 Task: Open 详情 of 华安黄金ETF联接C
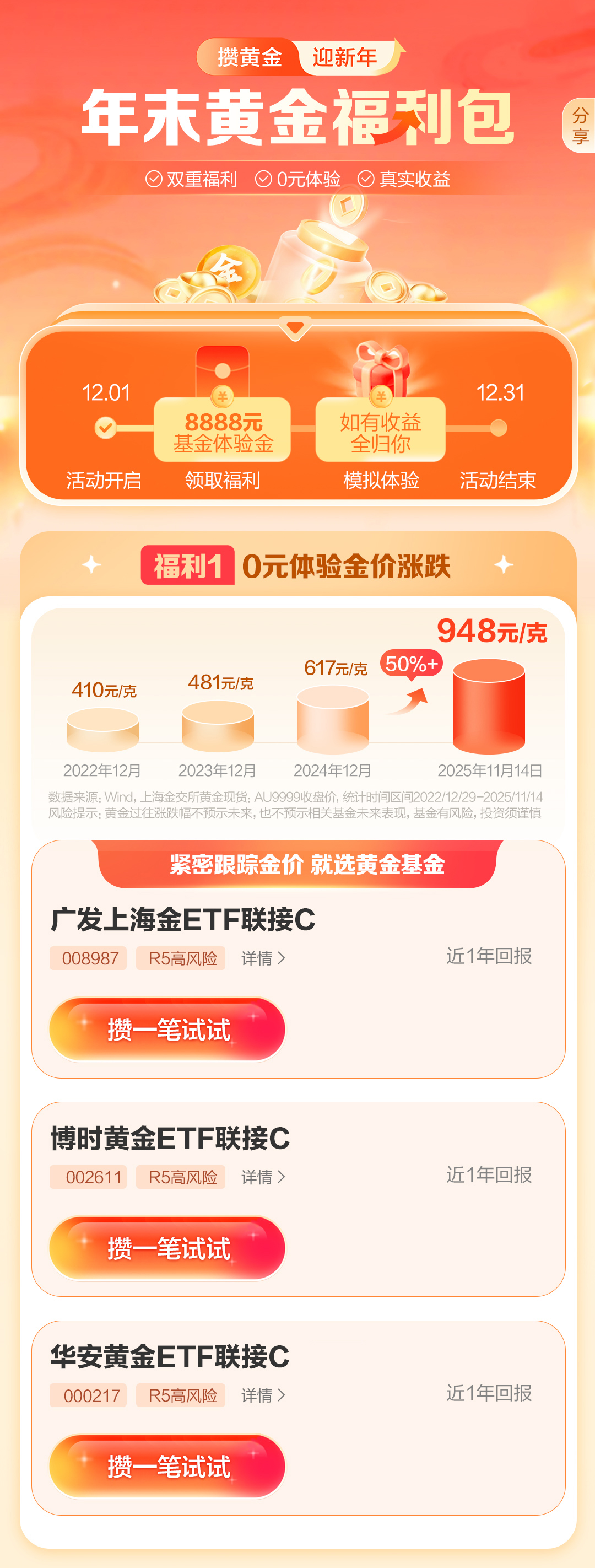pyautogui.click(x=263, y=1395)
